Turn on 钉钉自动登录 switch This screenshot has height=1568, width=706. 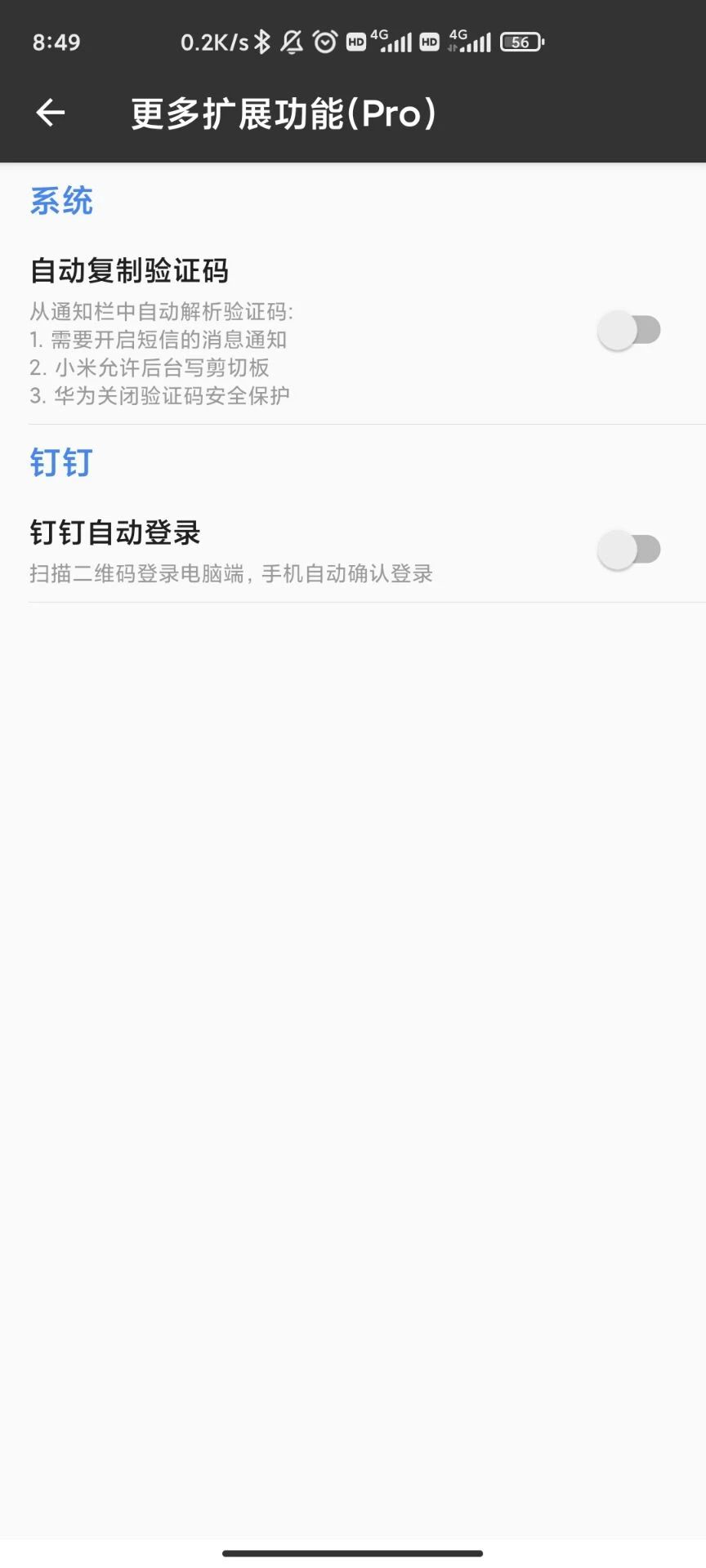pyautogui.click(x=628, y=550)
